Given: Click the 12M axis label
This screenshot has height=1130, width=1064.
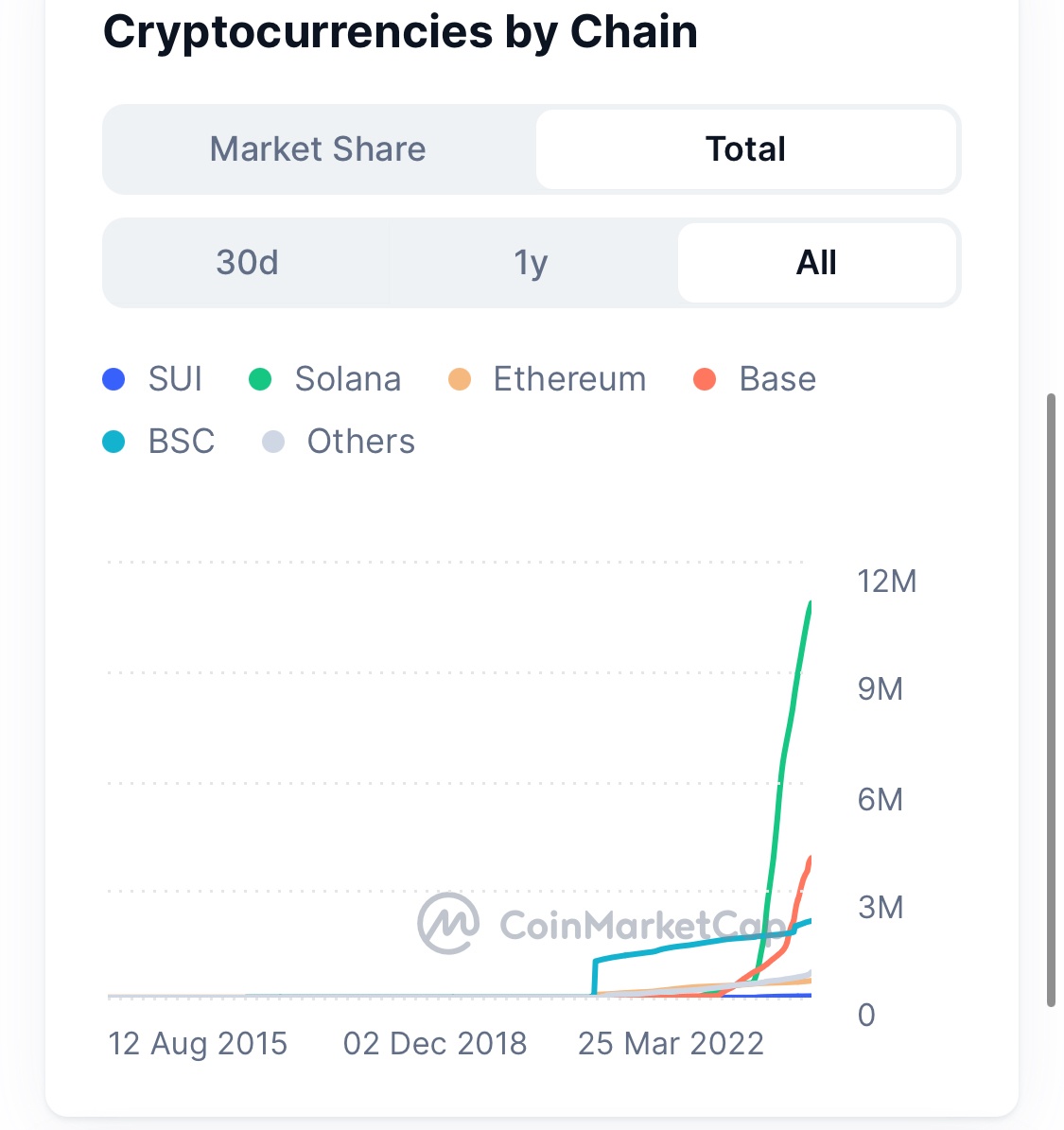Looking at the screenshot, I should pos(886,582).
